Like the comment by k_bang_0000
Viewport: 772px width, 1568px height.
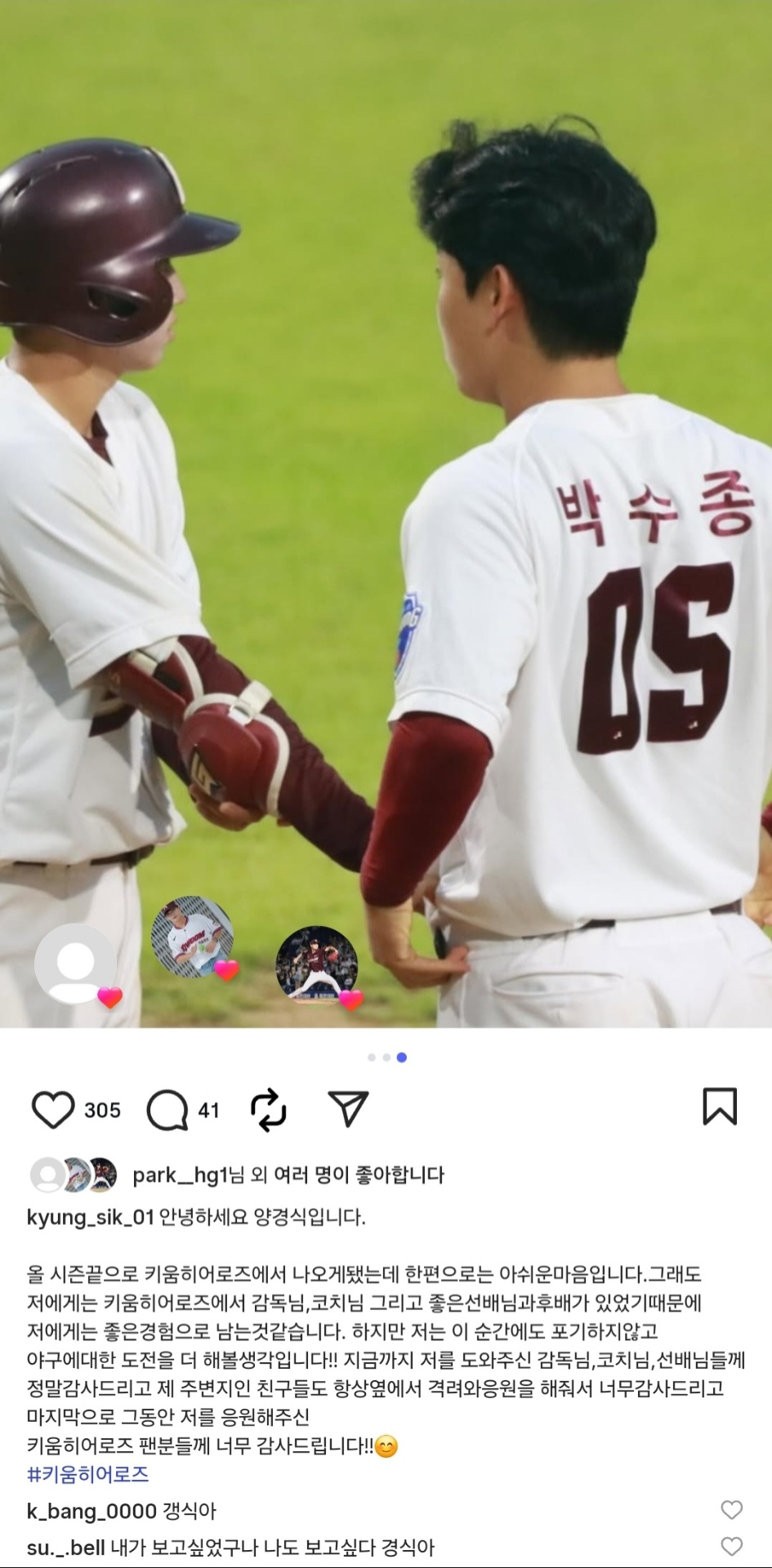coord(731,1510)
